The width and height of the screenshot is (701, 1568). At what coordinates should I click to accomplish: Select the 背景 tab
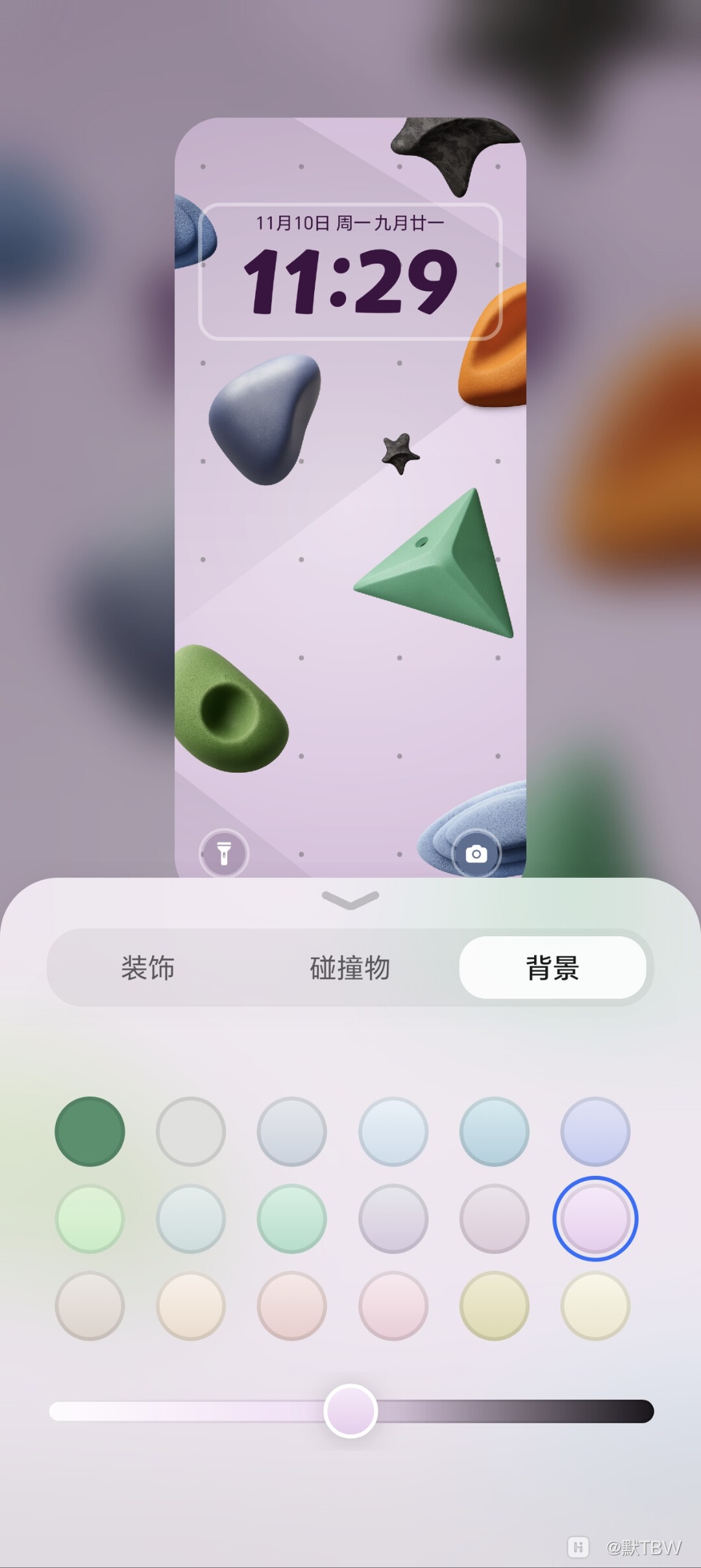coord(552,967)
